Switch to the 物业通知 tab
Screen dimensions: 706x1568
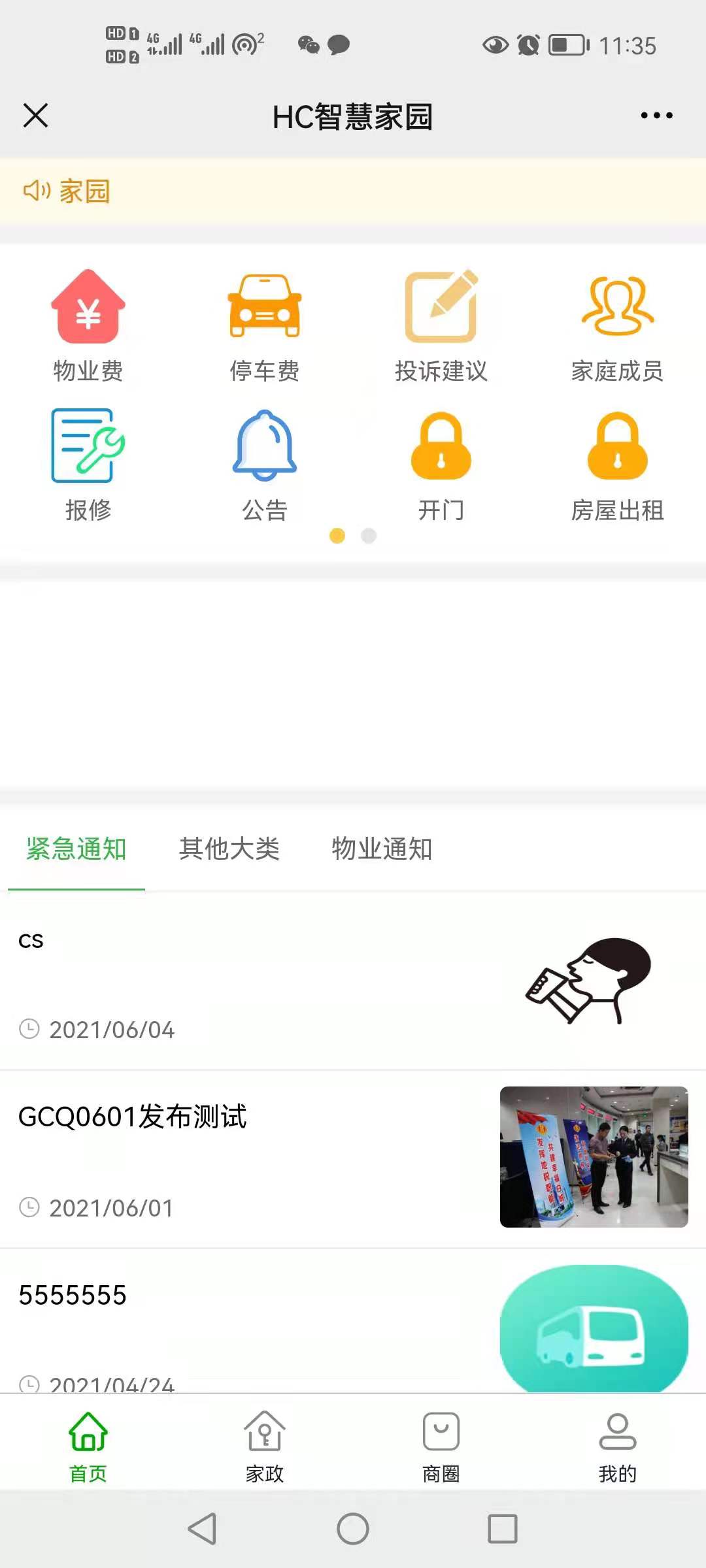click(381, 849)
